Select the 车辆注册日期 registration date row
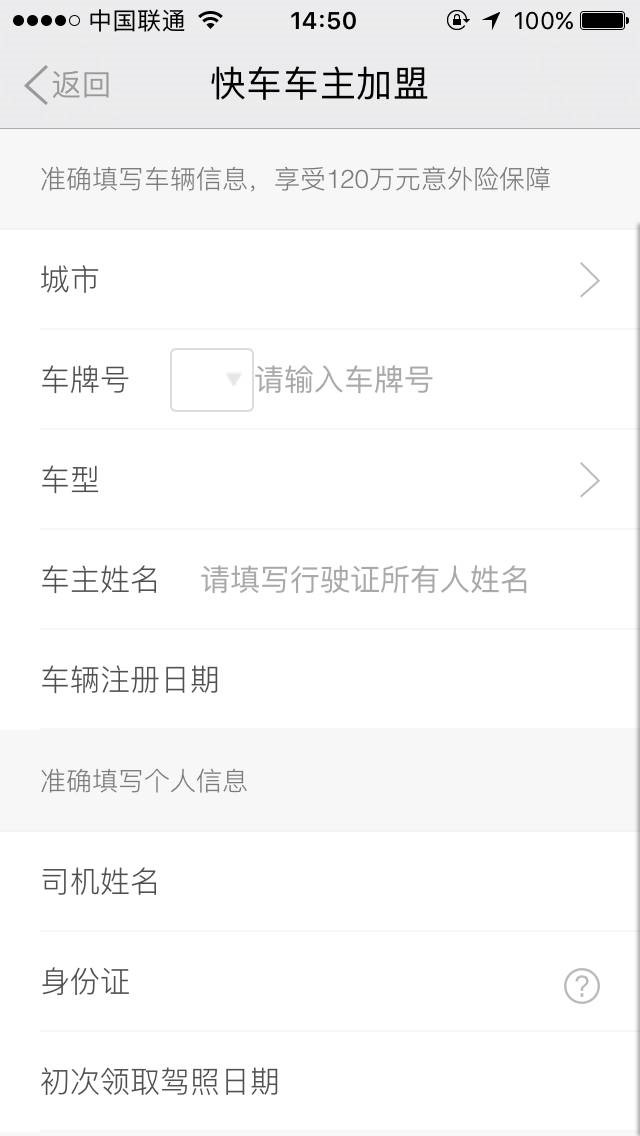 coord(320,680)
